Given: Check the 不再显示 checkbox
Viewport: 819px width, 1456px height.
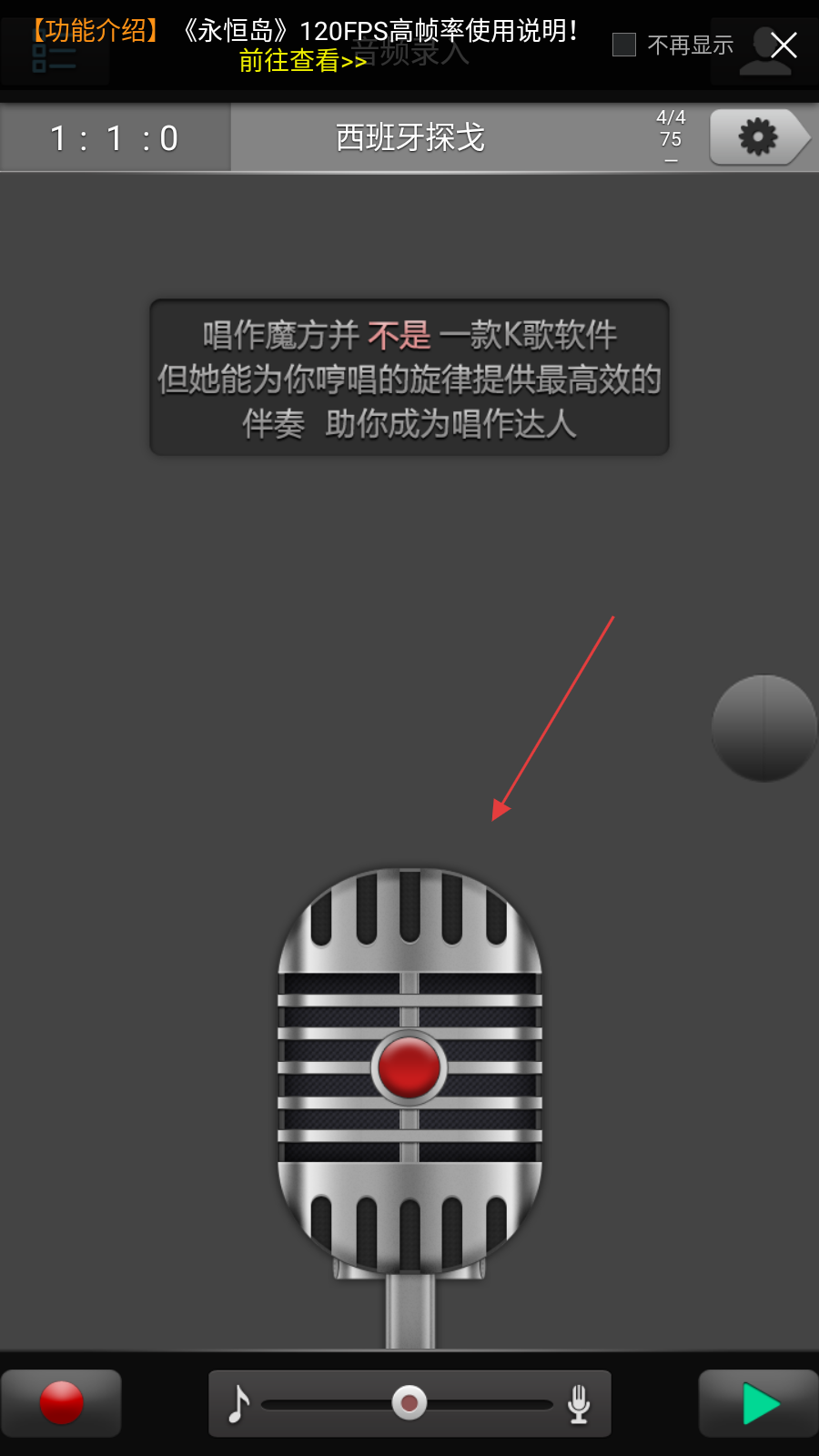Looking at the screenshot, I should coord(624,45).
